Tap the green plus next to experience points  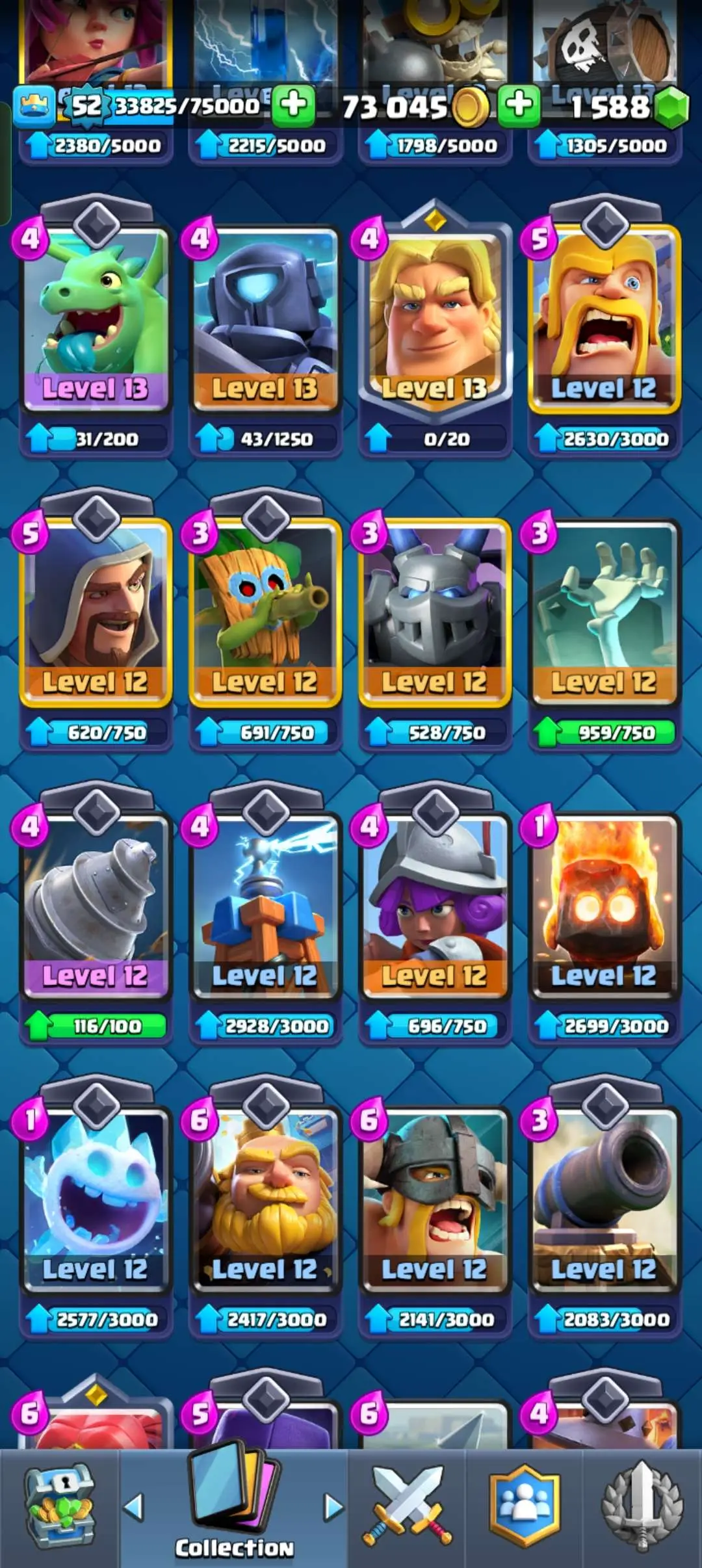pyautogui.click(x=293, y=105)
